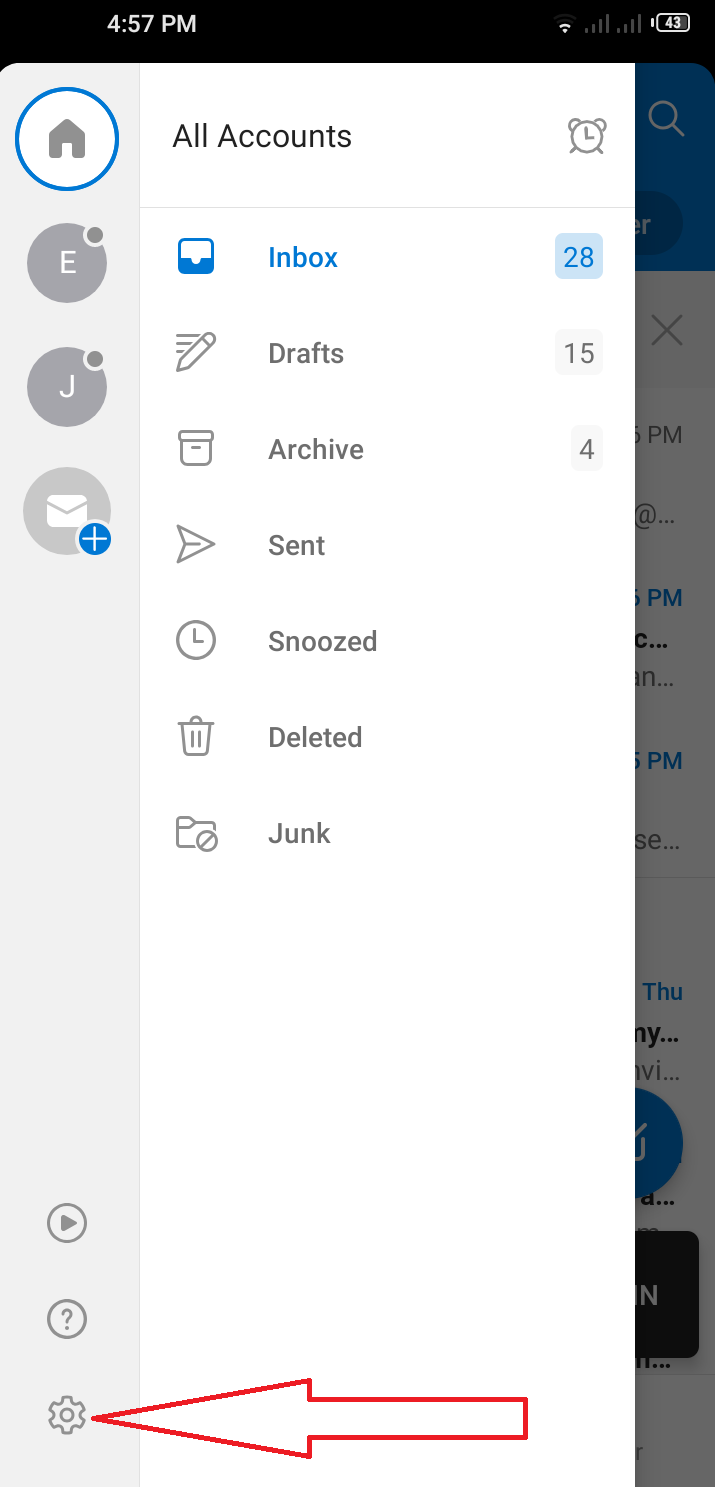Select the All Accounts home icon
This screenshot has width=717, height=1489.
tap(67, 139)
